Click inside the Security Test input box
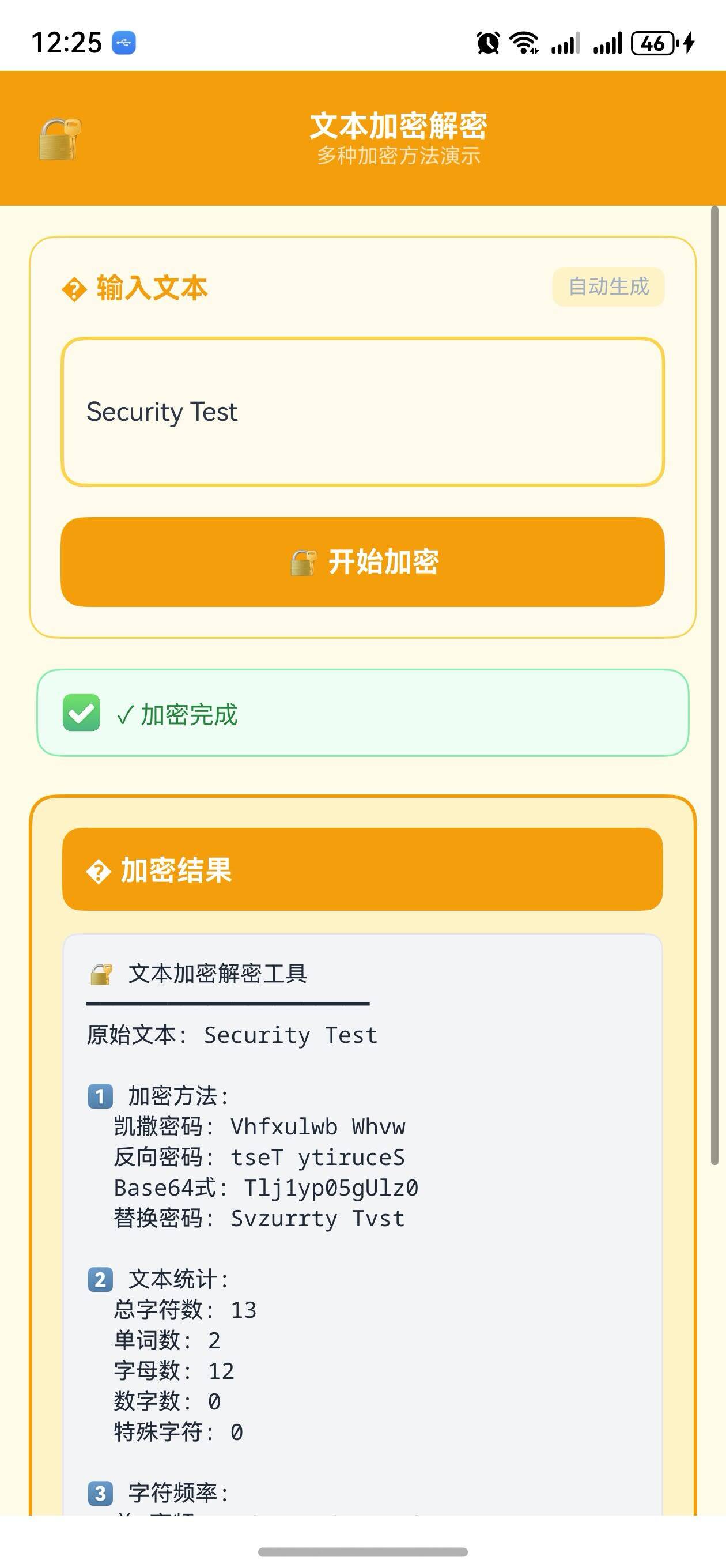 [362, 413]
